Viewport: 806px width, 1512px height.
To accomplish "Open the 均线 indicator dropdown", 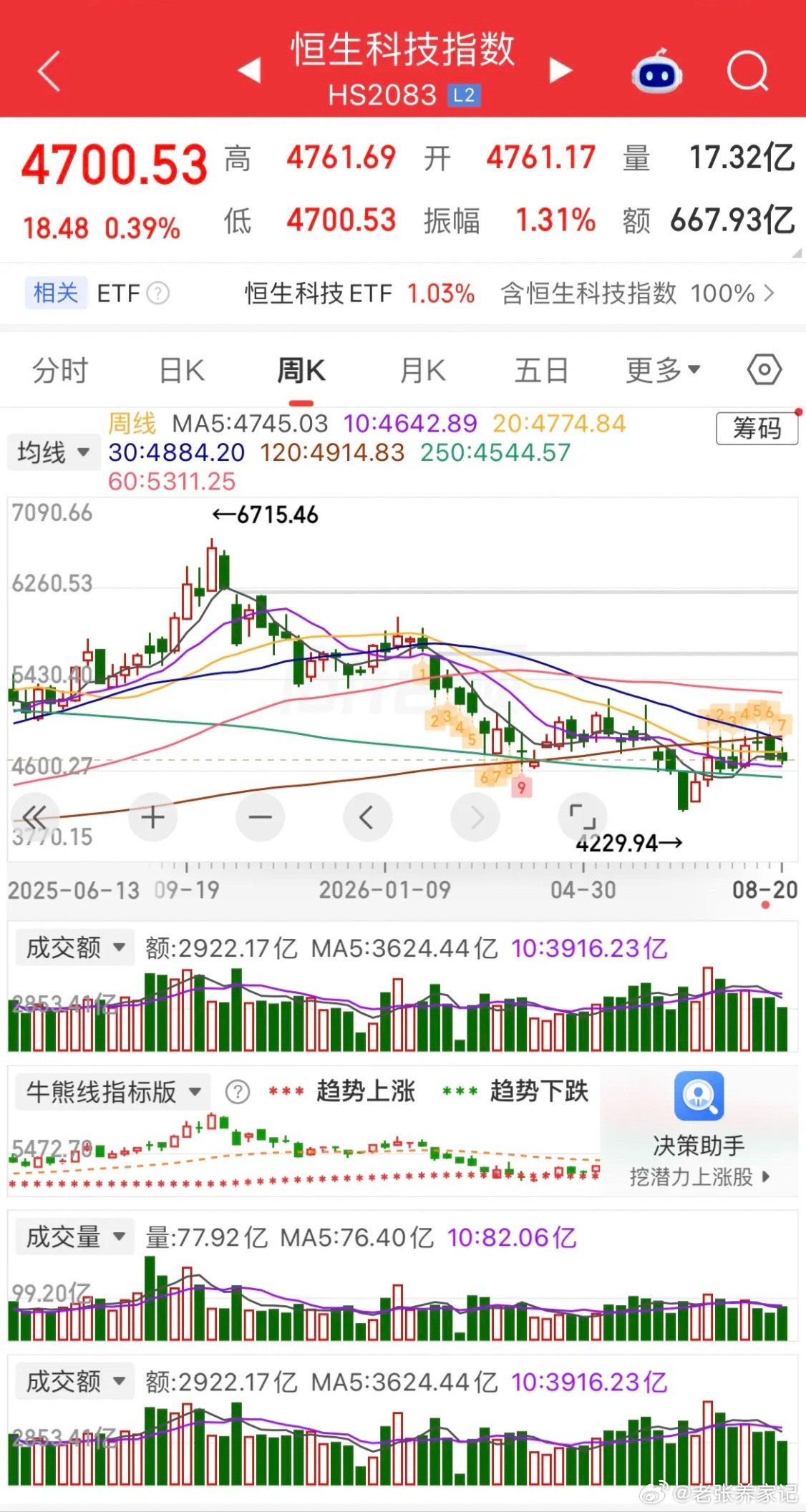I will pyautogui.click(x=54, y=452).
